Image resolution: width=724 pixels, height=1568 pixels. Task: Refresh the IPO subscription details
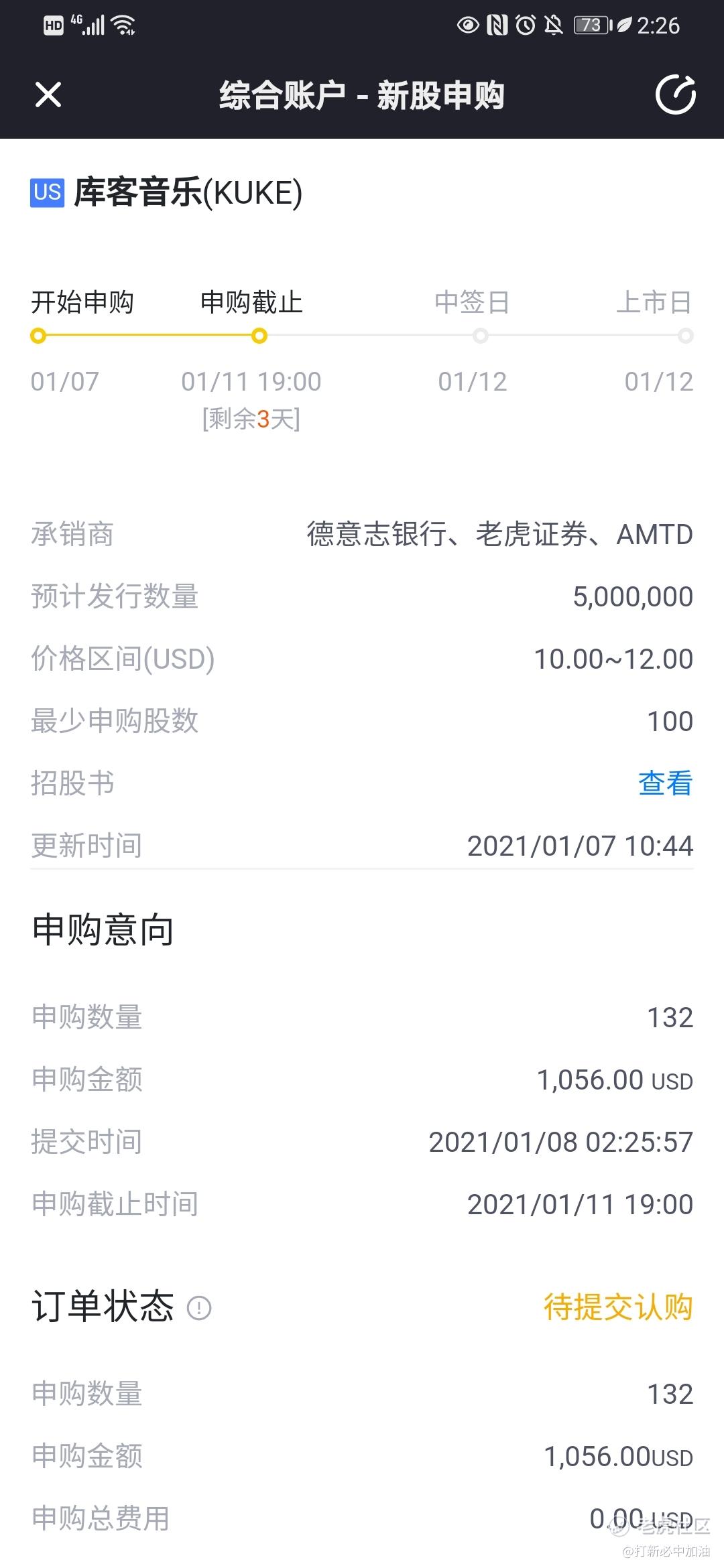click(x=675, y=94)
